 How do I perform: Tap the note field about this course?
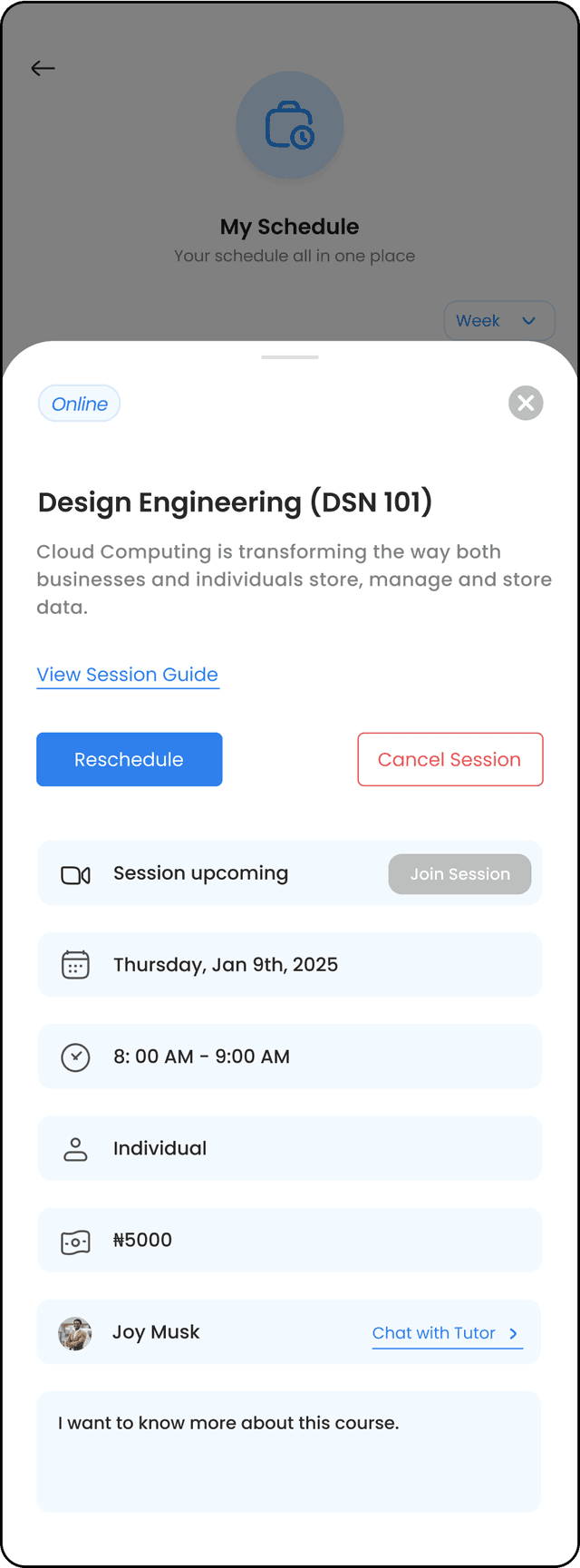tap(288, 1451)
